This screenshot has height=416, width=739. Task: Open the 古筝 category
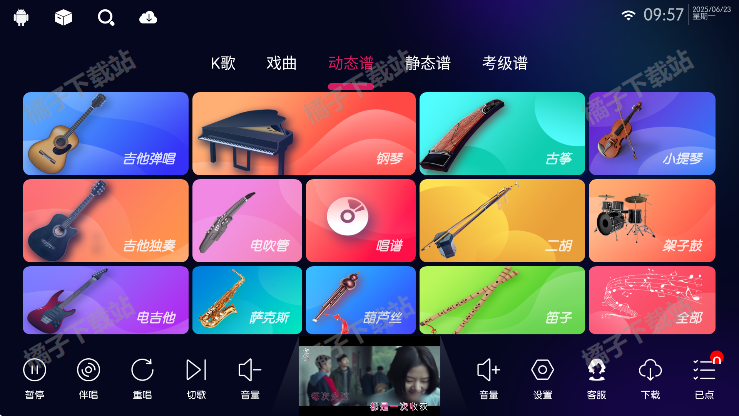click(x=502, y=133)
